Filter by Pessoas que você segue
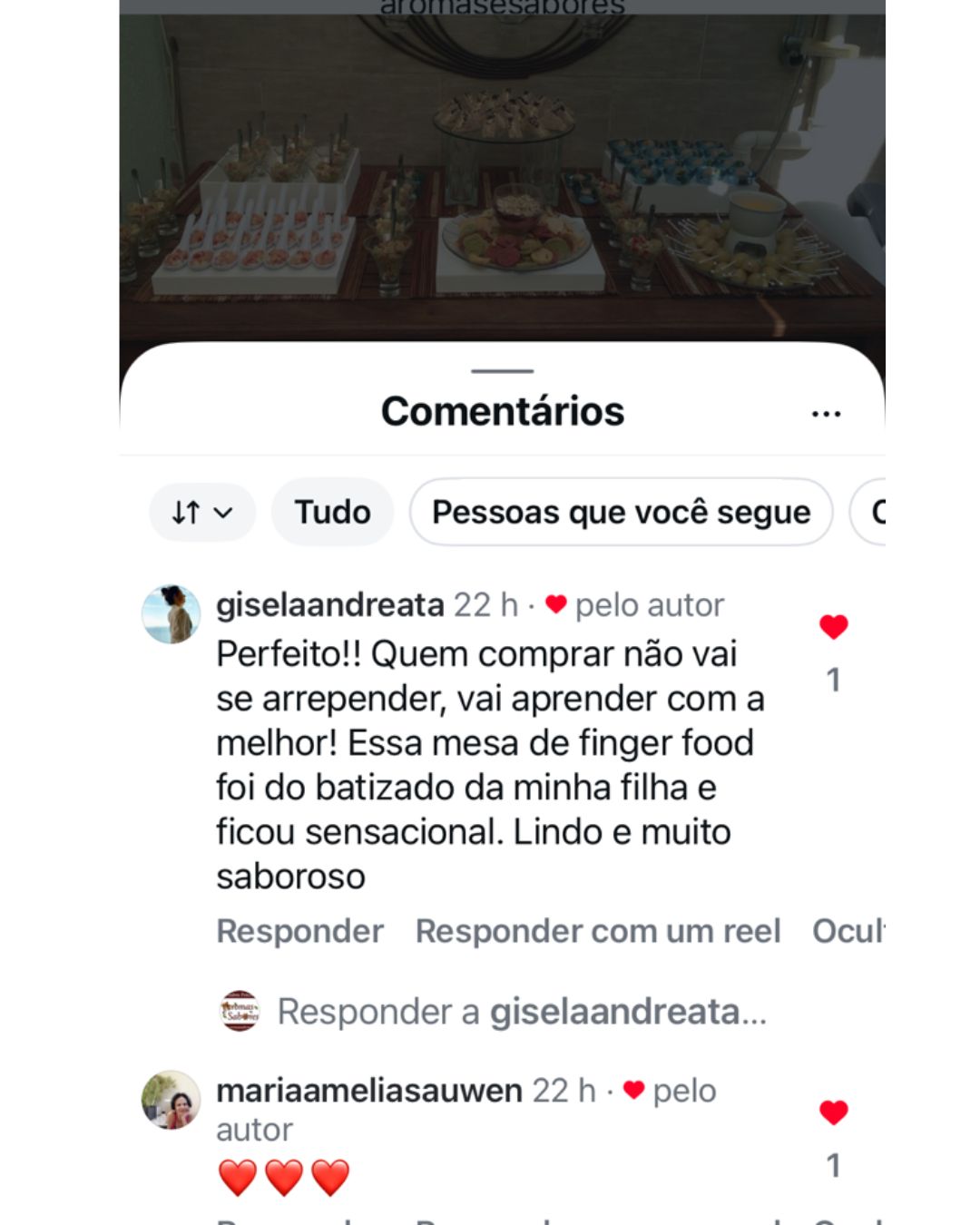This screenshot has height=1225, width=980. tap(621, 513)
